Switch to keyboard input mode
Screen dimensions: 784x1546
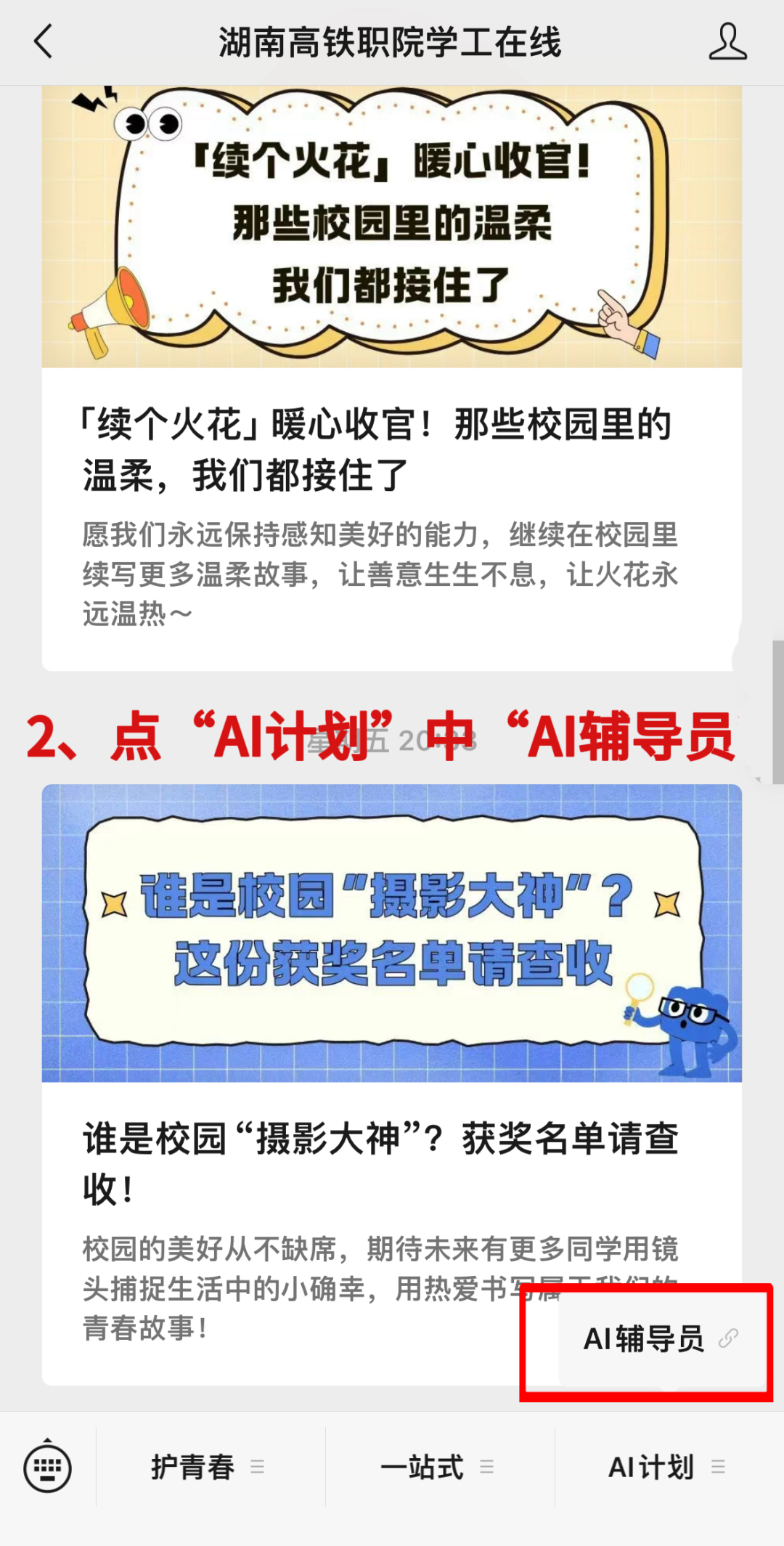(48, 1468)
